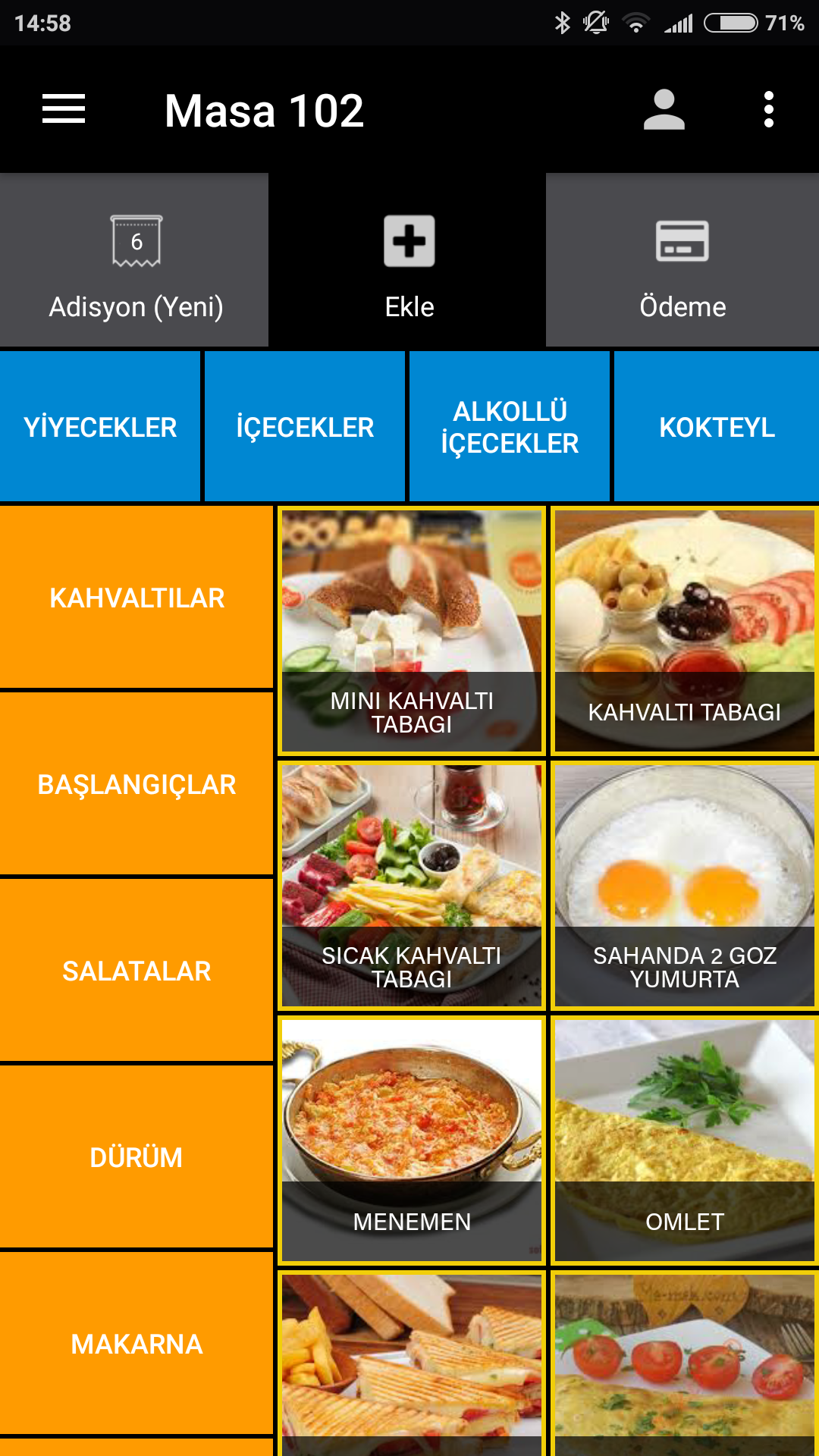Select the Ekle tab
Viewport: 819px width, 1456px height.
pos(409,259)
